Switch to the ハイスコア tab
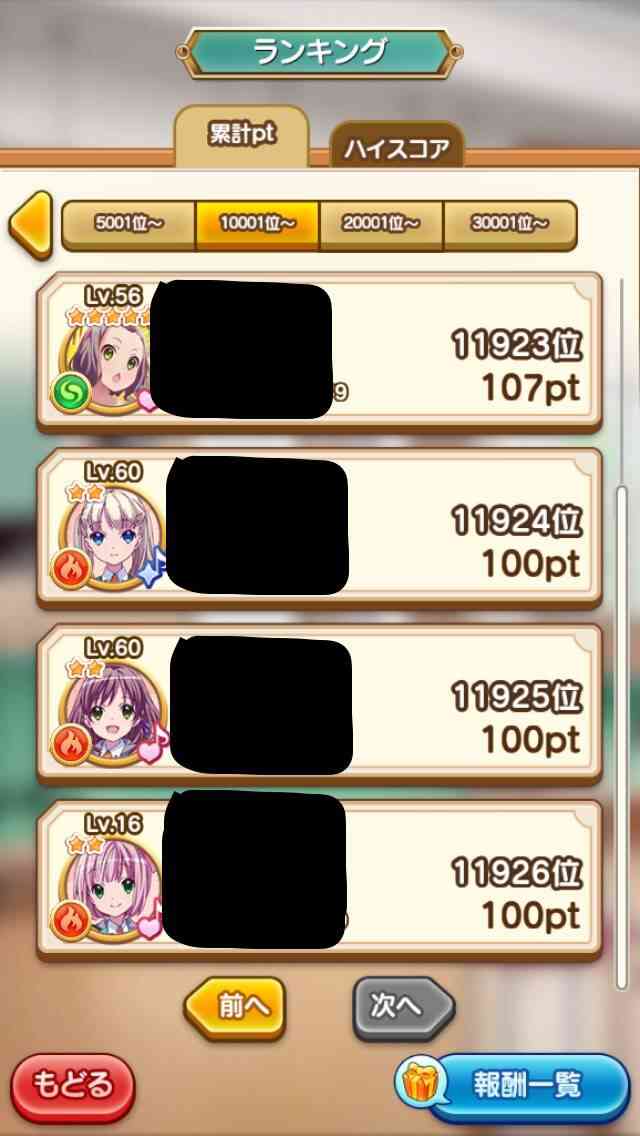Viewport: 640px width, 1136px height. pyautogui.click(x=396, y=146)
